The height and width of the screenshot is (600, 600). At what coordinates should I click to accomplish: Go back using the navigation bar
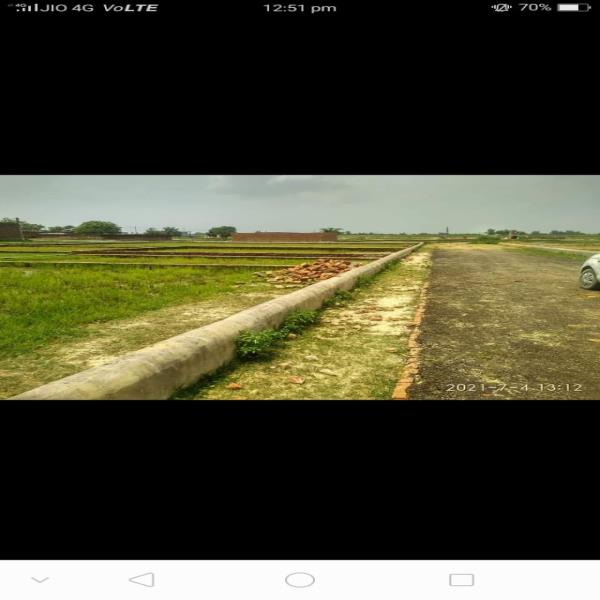pos(142,579)
